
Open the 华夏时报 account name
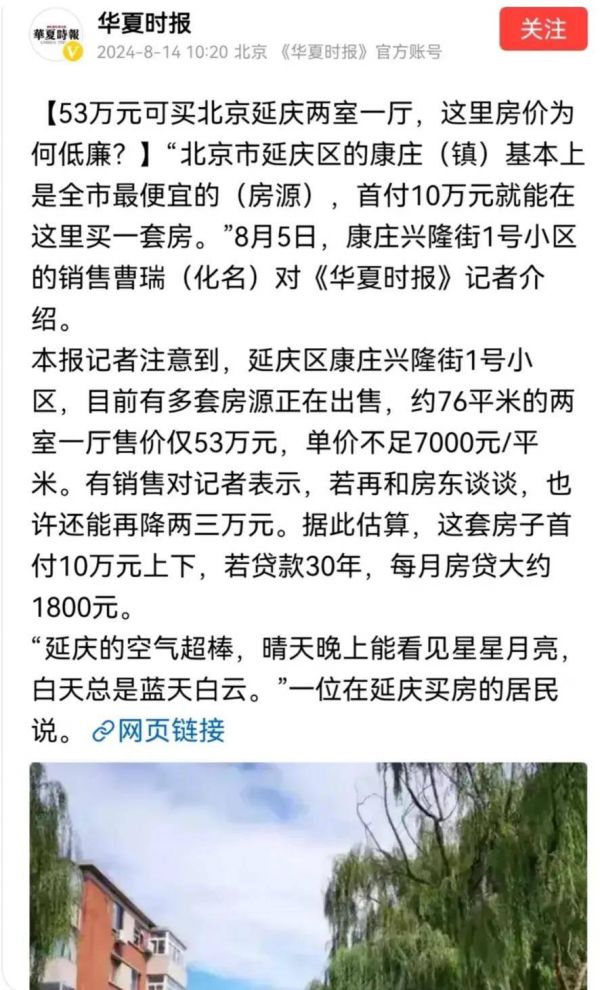point(145,22)
